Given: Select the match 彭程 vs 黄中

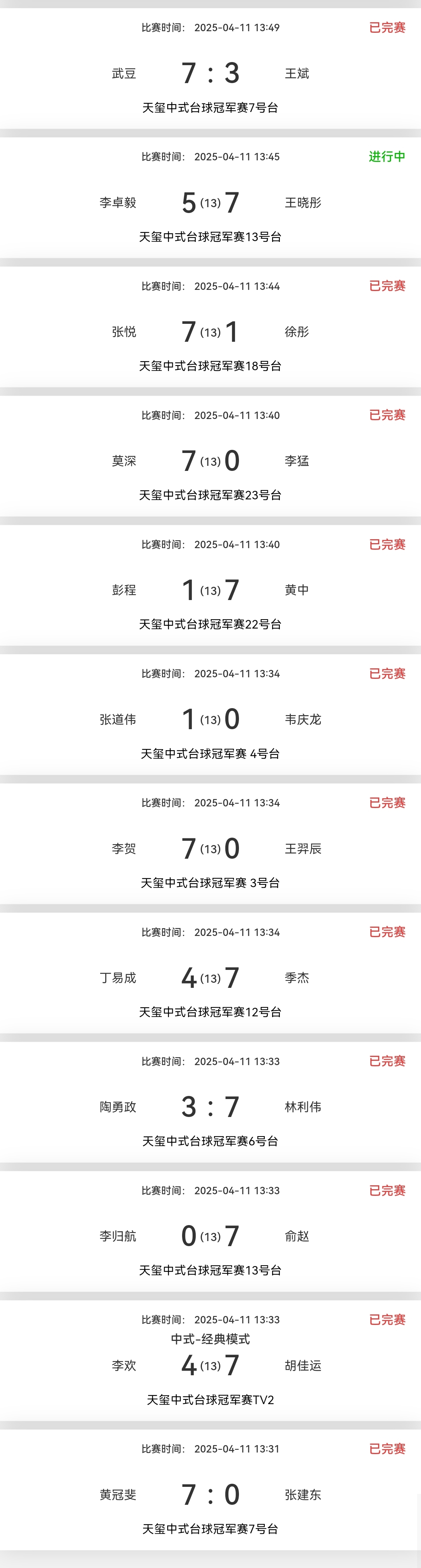Looking at the screenshot, I should click(210, 590).
